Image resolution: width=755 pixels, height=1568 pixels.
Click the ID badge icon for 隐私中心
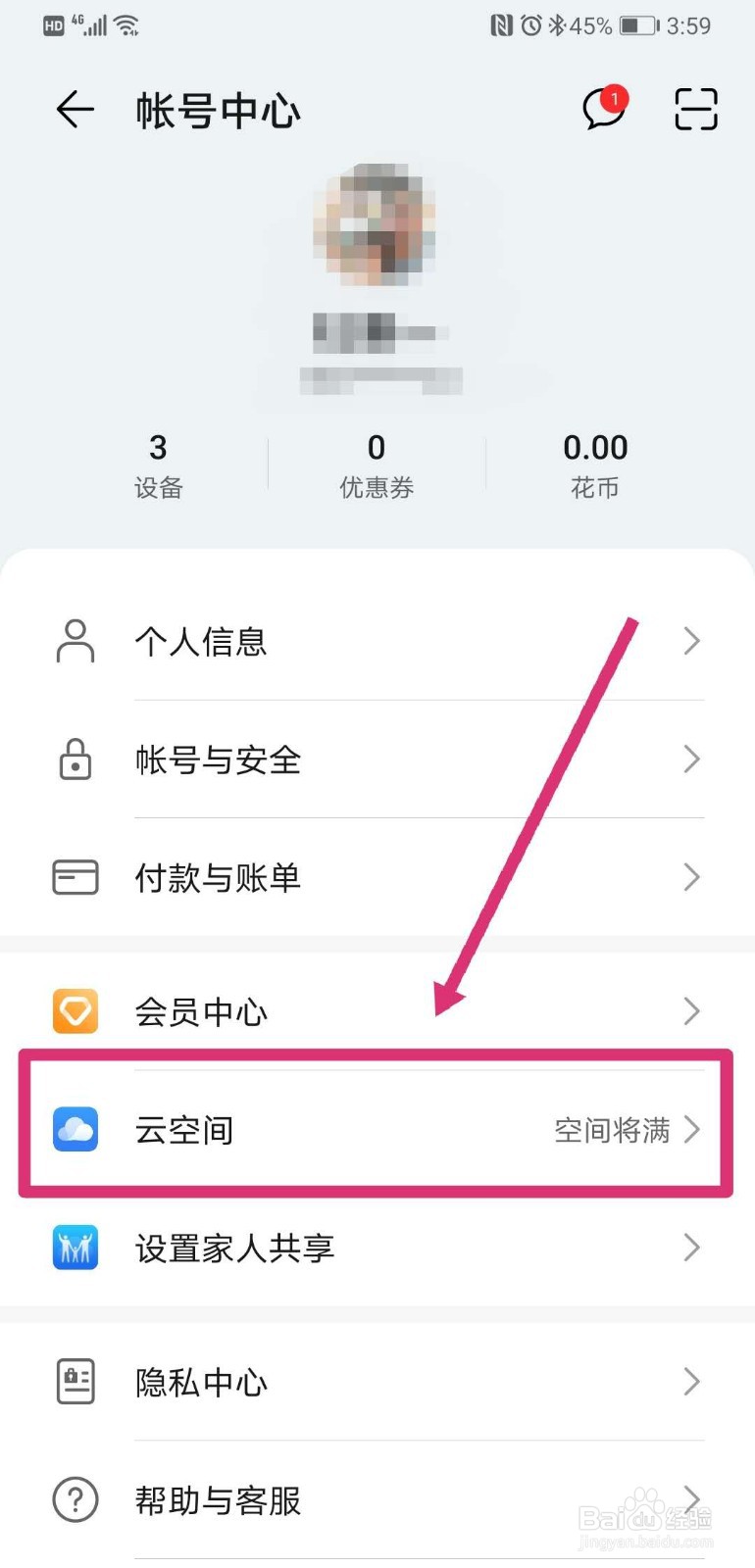point(75,1382)
